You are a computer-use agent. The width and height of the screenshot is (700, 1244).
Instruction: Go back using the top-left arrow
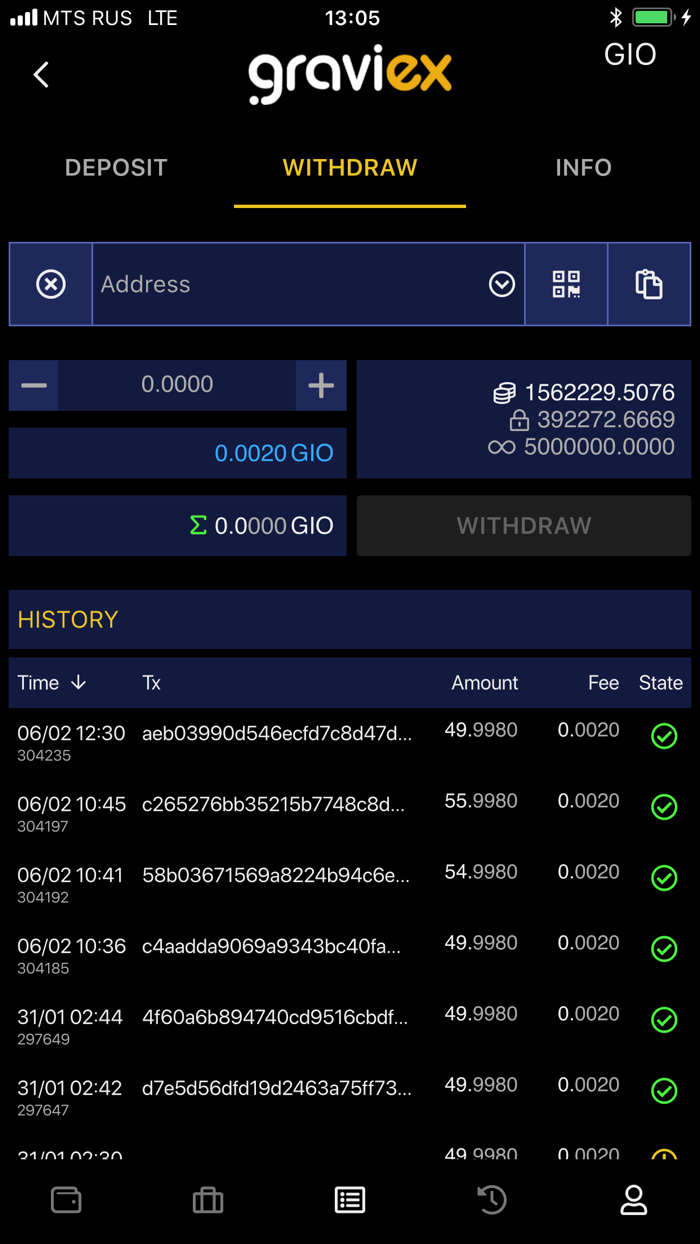pos(41,75)
